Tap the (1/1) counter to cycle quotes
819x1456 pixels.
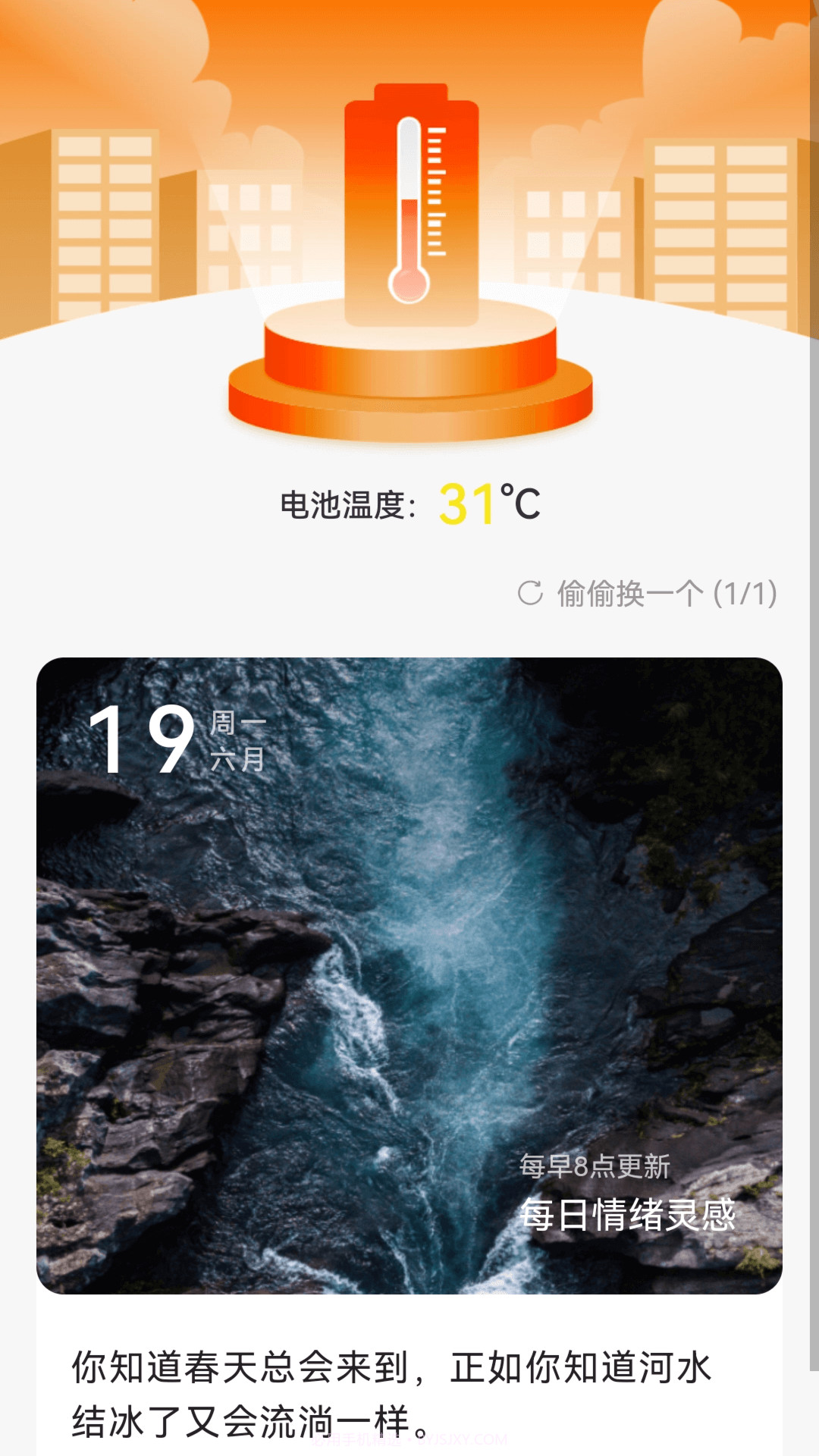[x=743, y=595]
